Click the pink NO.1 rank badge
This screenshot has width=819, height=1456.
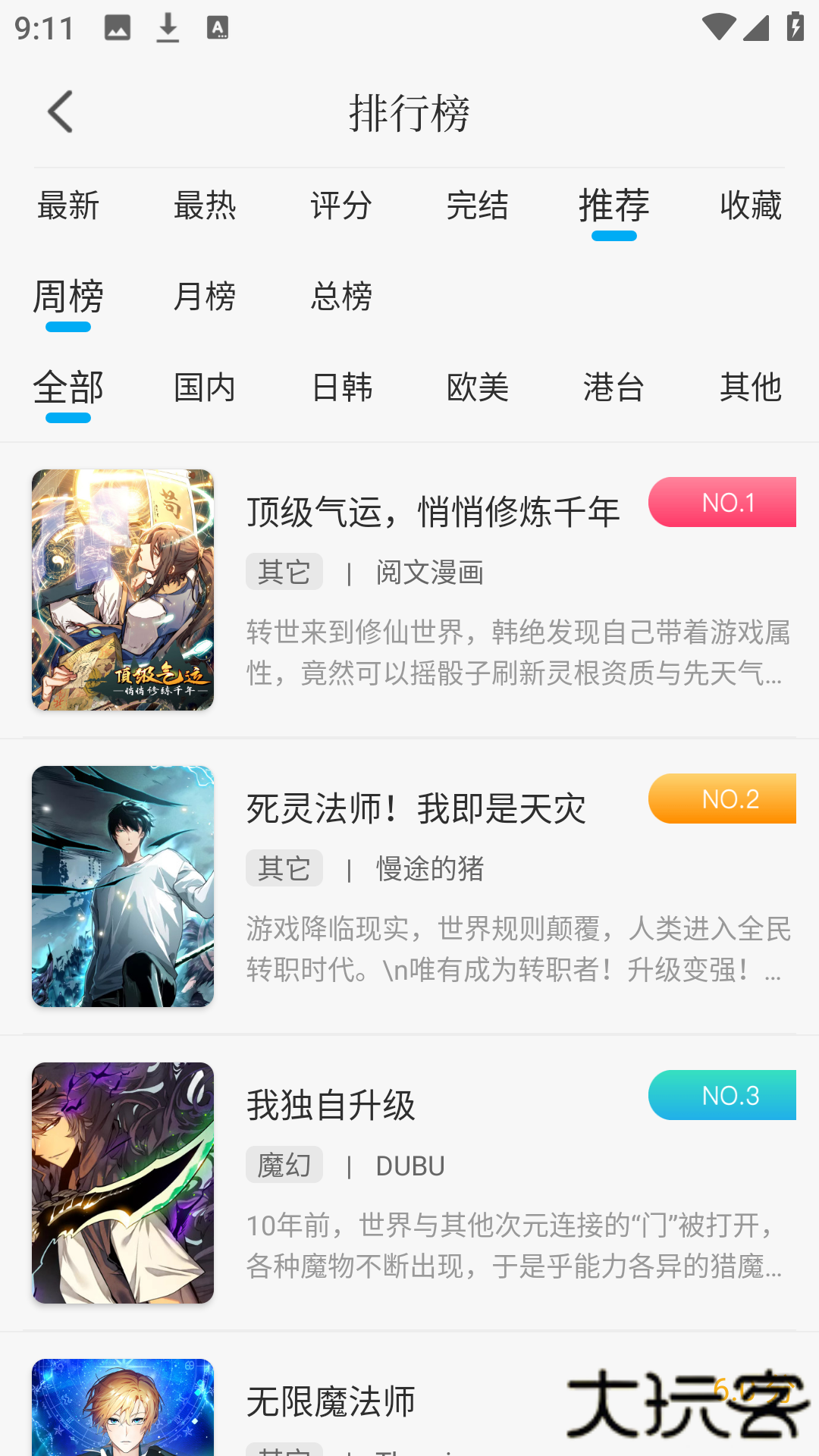pos(722,502)
